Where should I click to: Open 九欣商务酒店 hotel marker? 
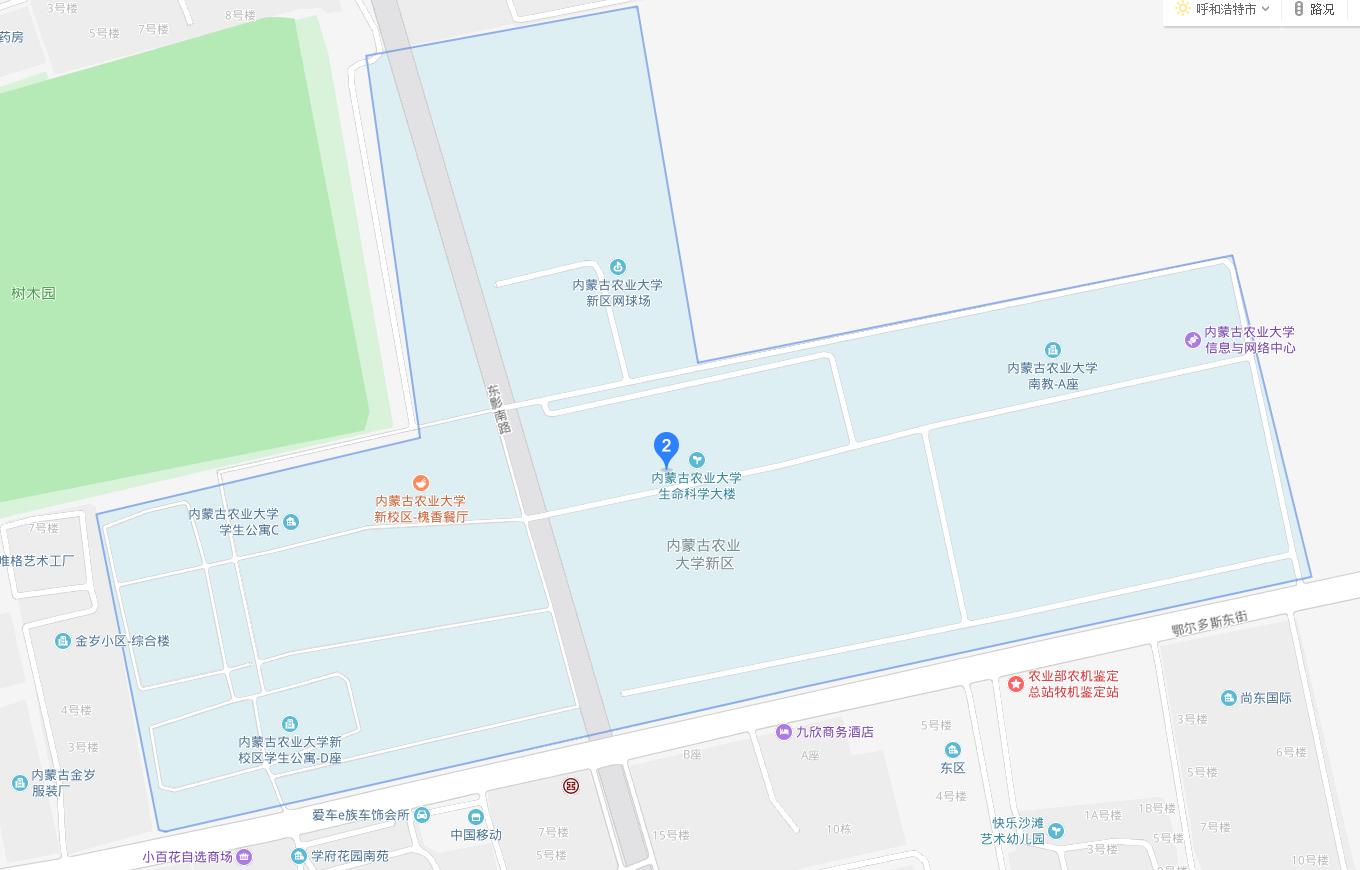784,732
